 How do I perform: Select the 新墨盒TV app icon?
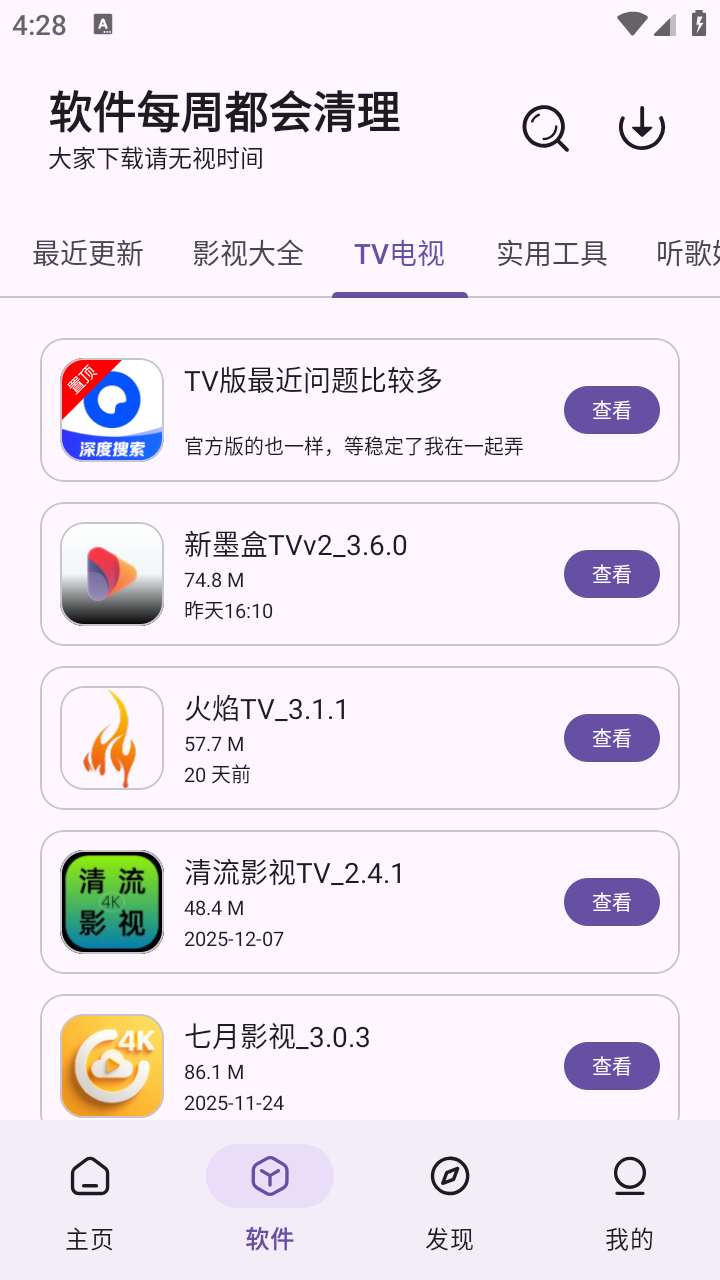click(111, 574)
